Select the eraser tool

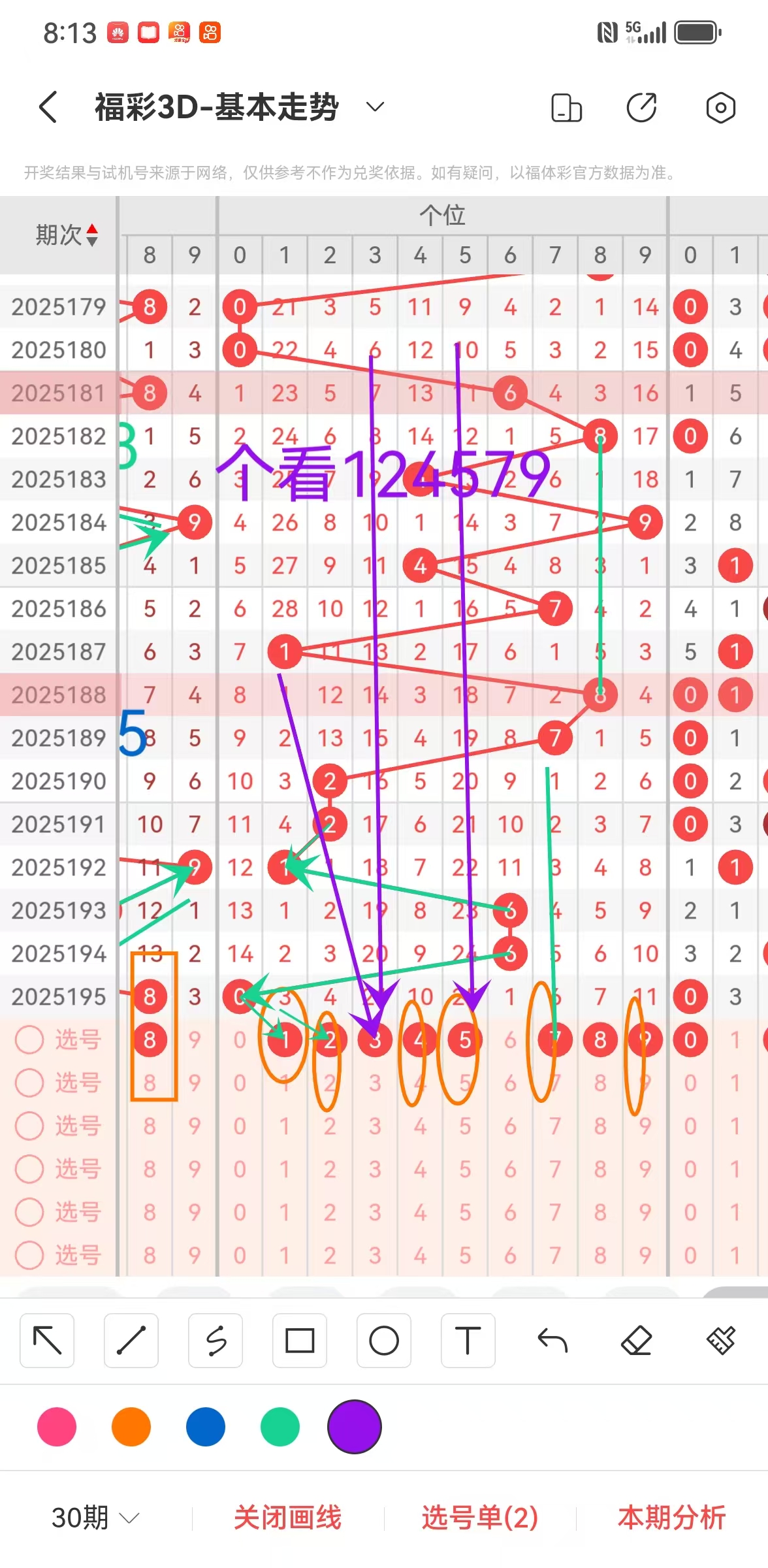[x=636, y=1341]
